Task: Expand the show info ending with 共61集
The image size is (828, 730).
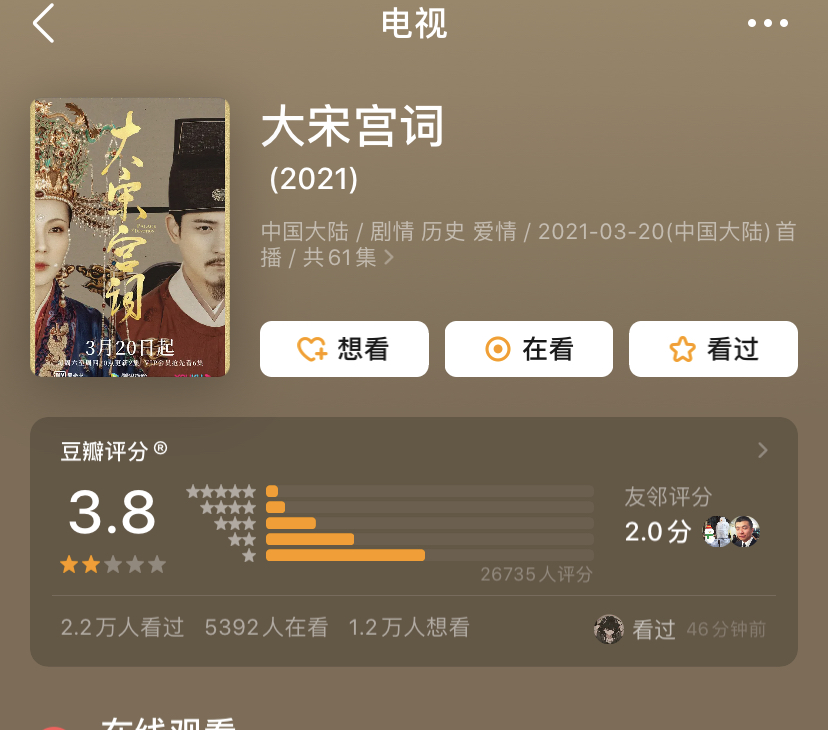Action: (x=389, y=258)
